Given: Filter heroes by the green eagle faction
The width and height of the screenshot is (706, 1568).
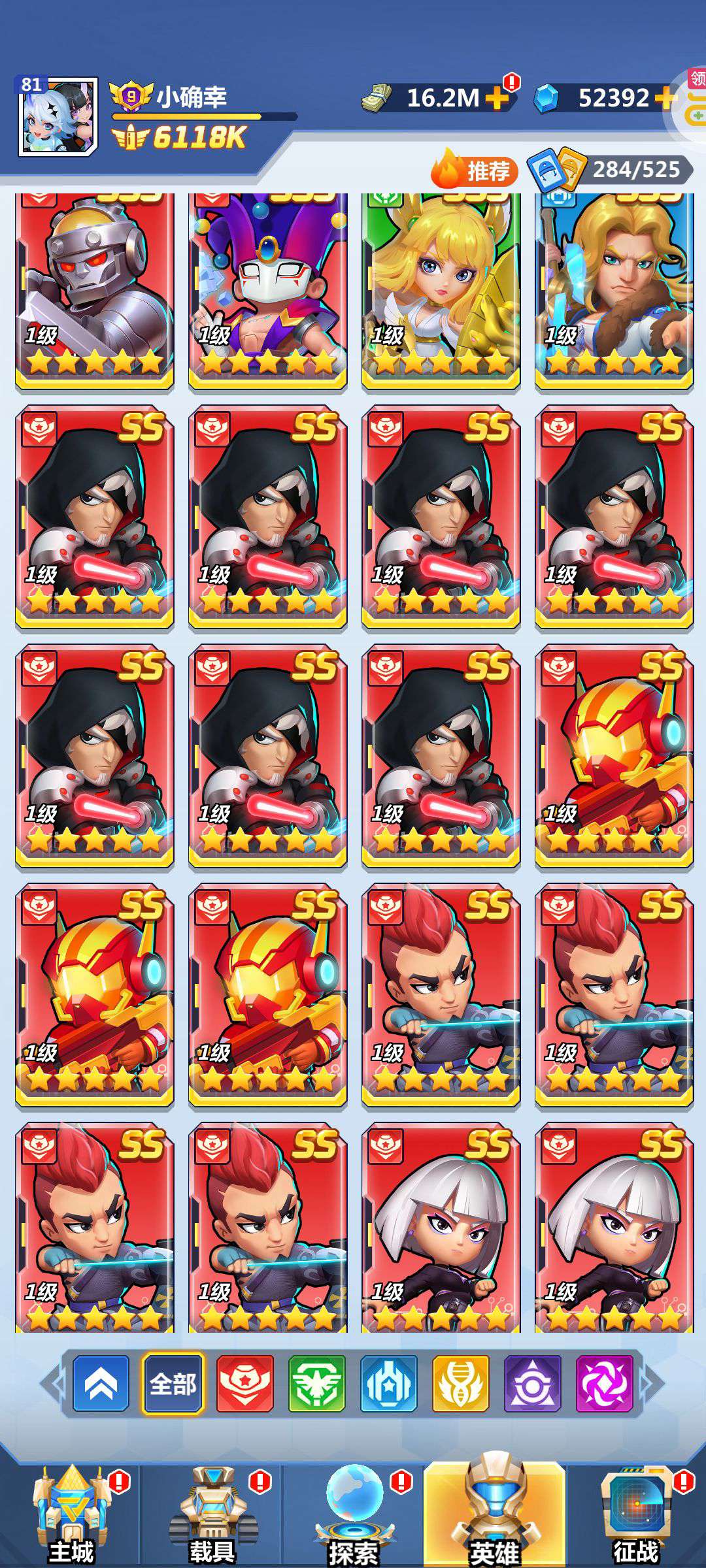Looking at the screenshot, I should coord(316,1383).
